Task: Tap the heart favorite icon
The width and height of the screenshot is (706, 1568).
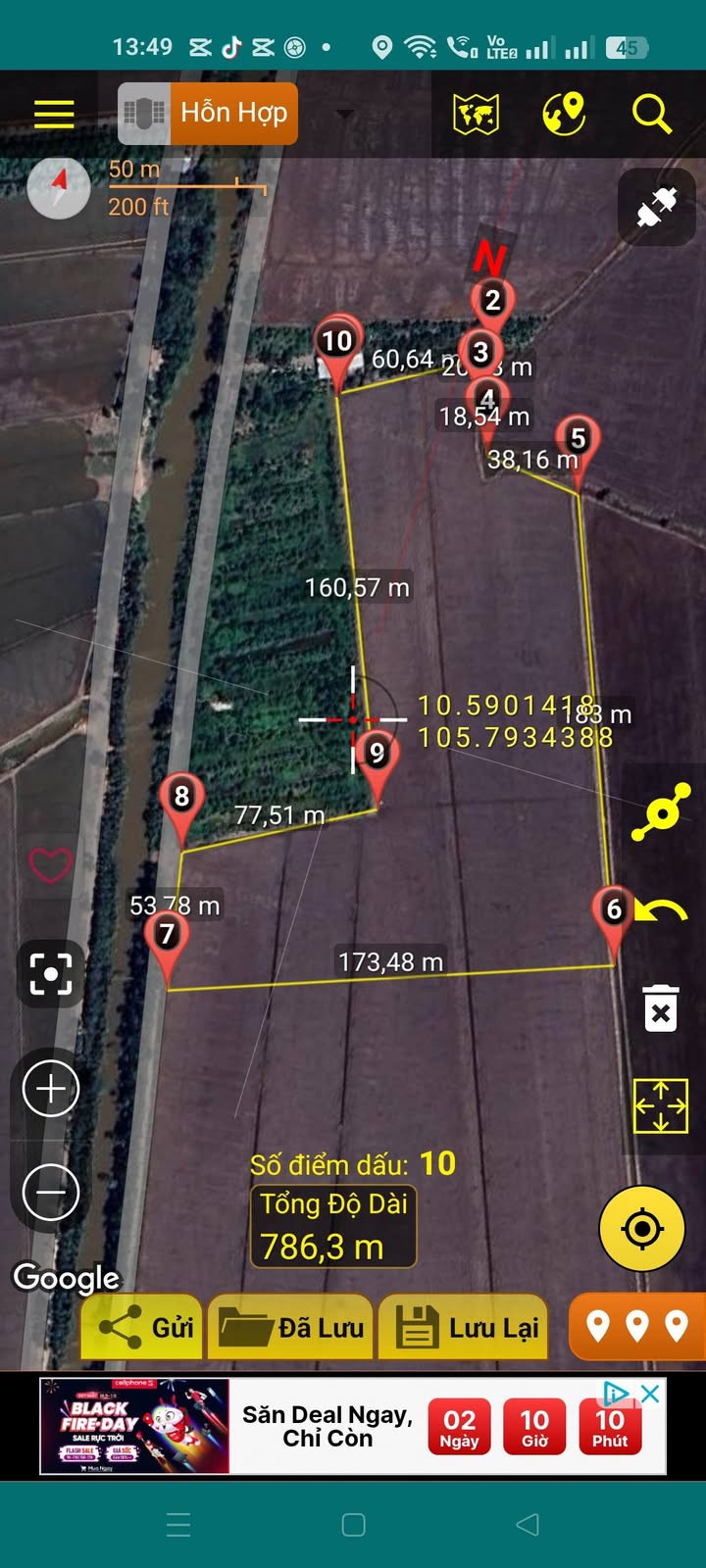Action: point(50,865)
